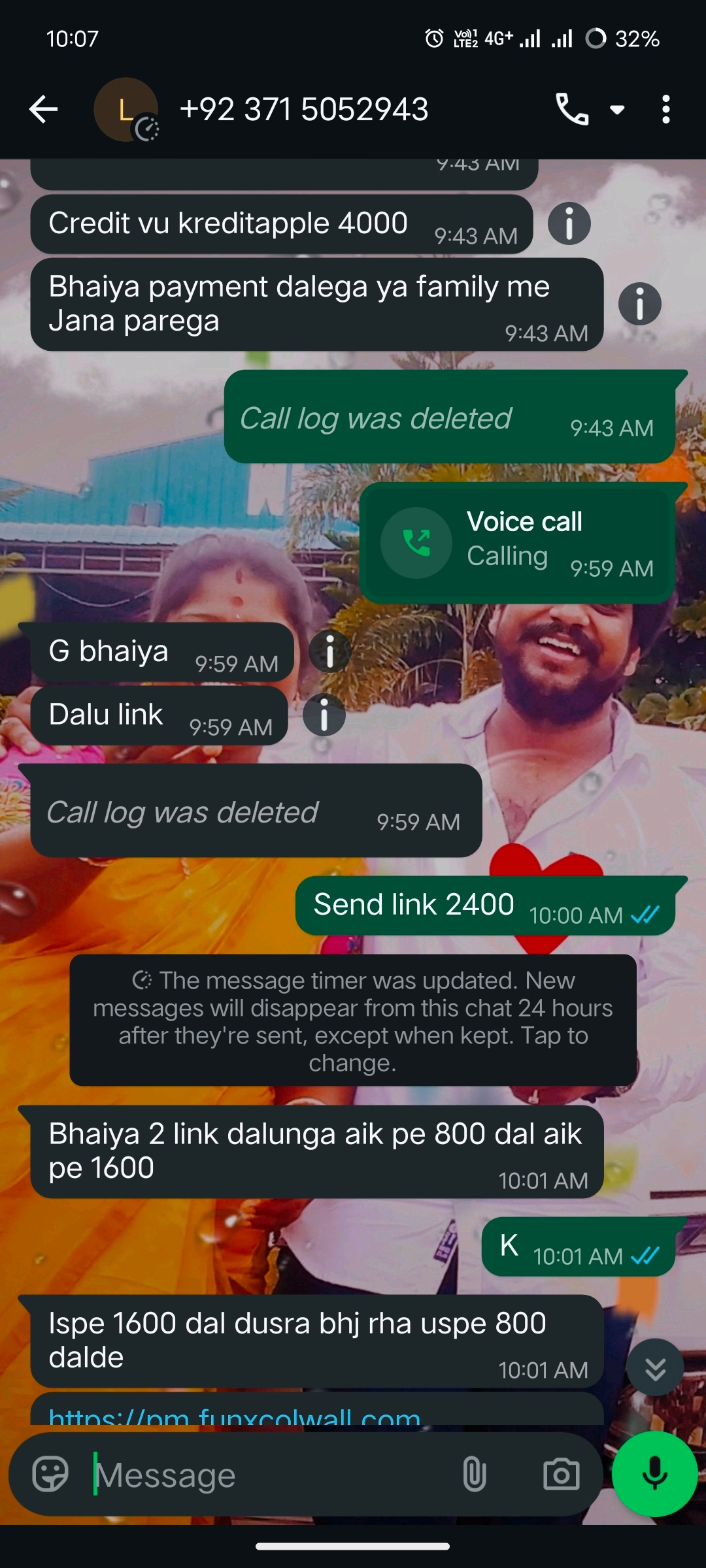Open the emoji and sticker picker
Screen dimensions: 706x1568
[x=50, y=1475]
